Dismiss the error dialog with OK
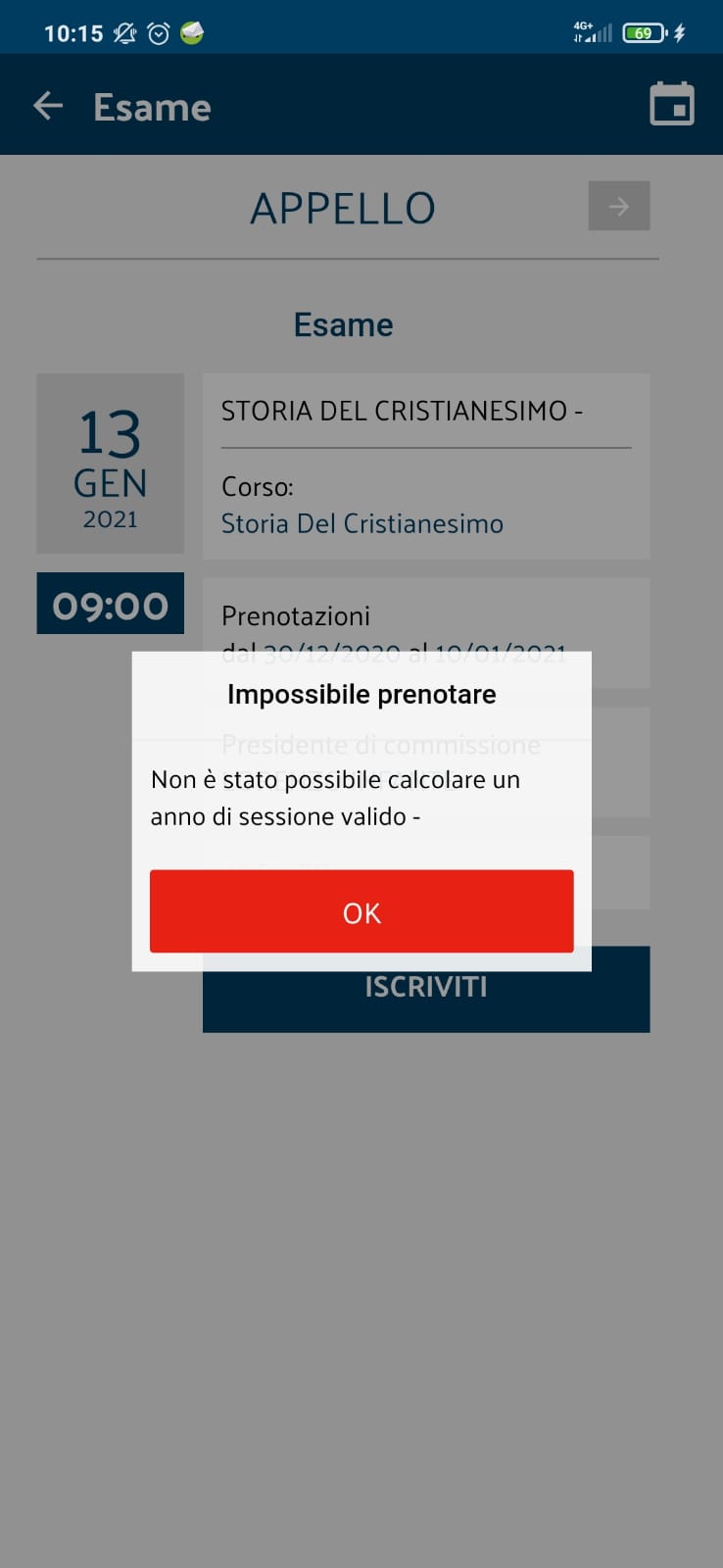This screenshot has height=1568, width=723. pyautogui.click(x=361, y=911)
